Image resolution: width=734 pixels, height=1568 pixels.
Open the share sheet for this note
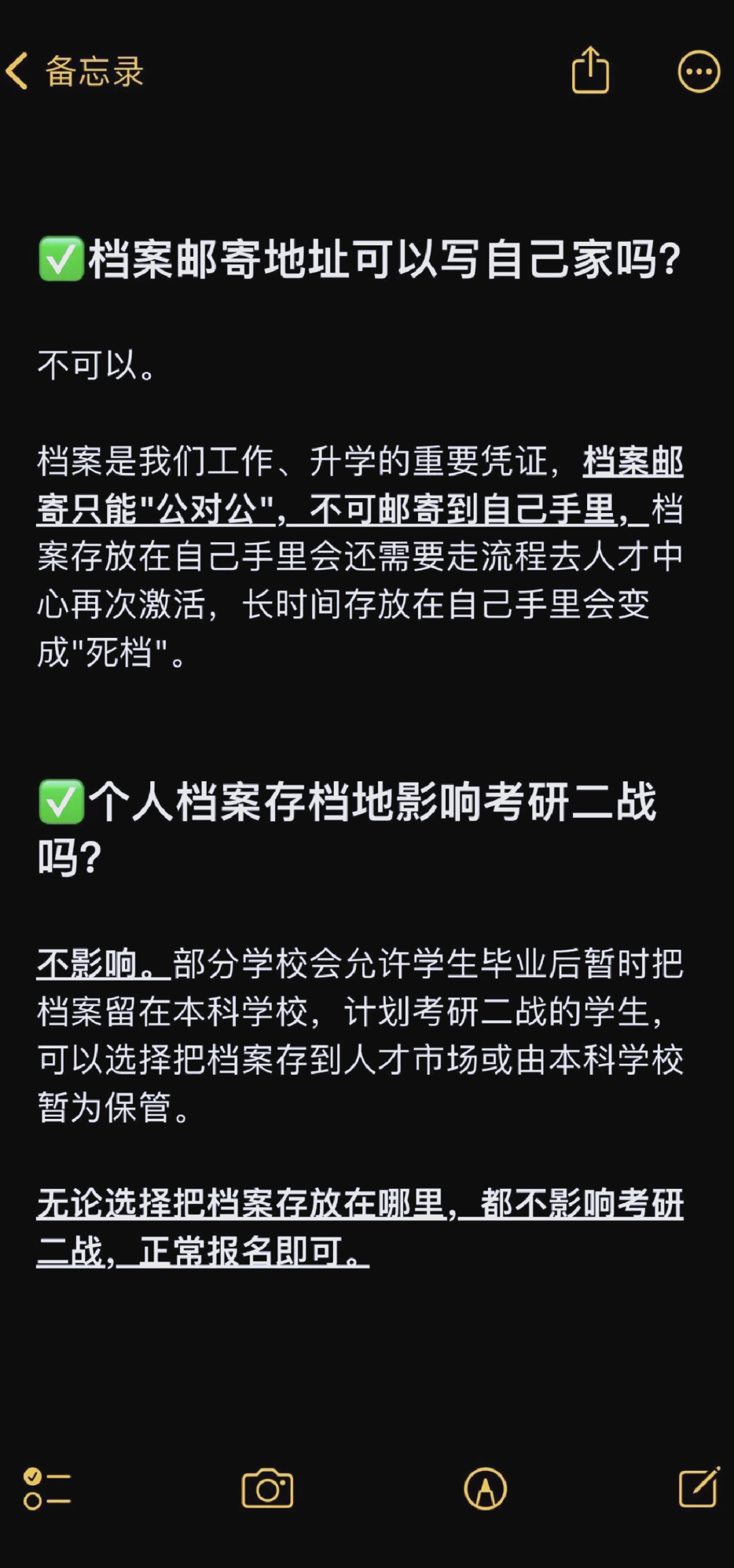point(591,71)
